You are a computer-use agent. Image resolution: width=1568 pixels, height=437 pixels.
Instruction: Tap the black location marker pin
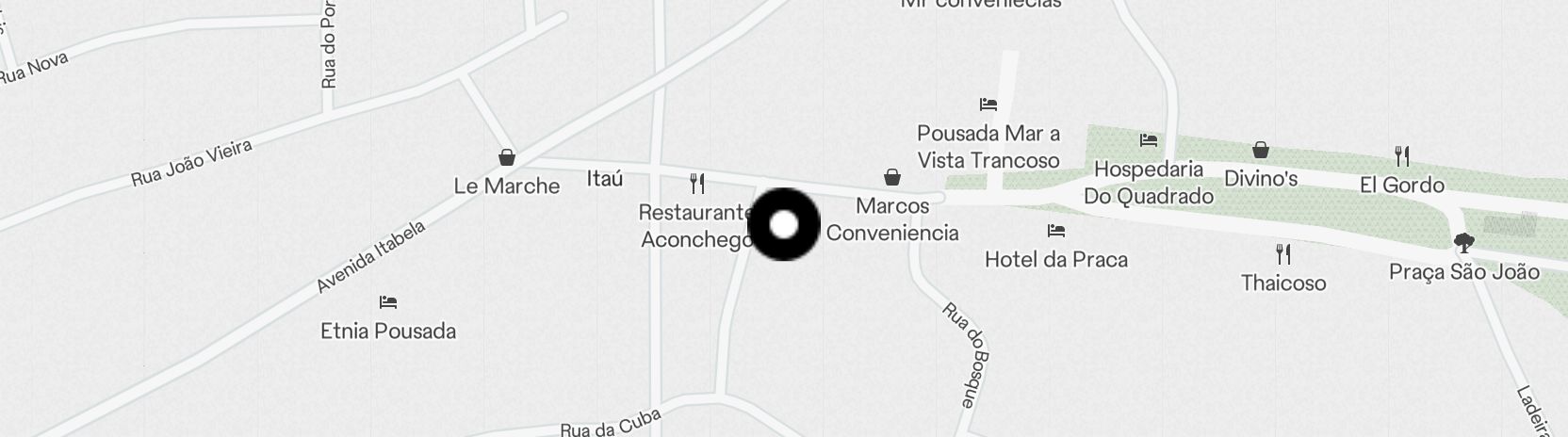pos(784,225)
